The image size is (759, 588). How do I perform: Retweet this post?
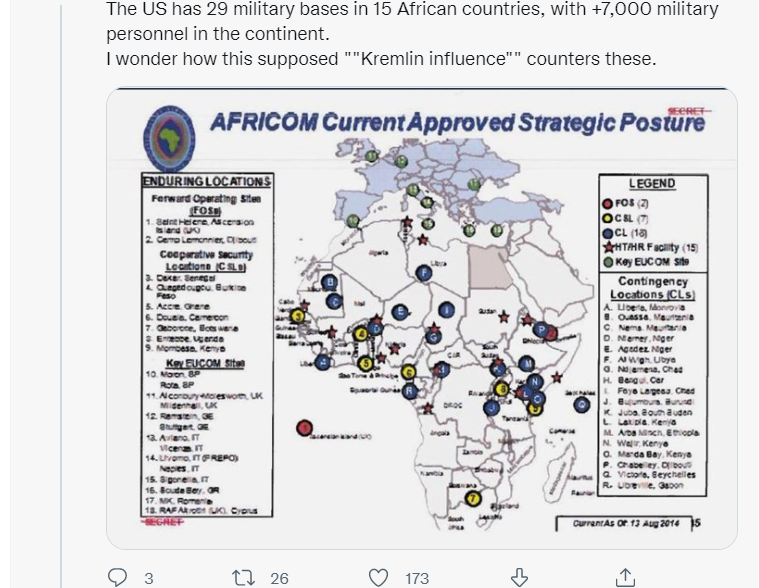click(243, 577)
